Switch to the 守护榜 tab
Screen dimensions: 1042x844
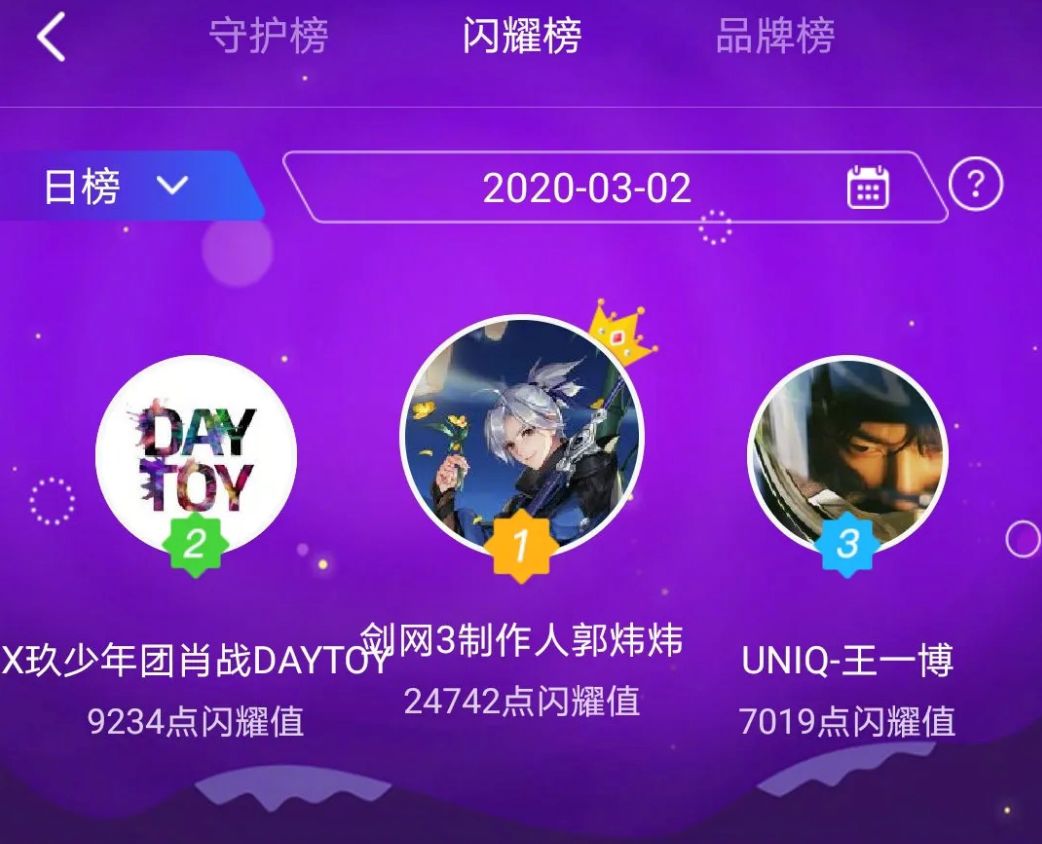[268, 37]
